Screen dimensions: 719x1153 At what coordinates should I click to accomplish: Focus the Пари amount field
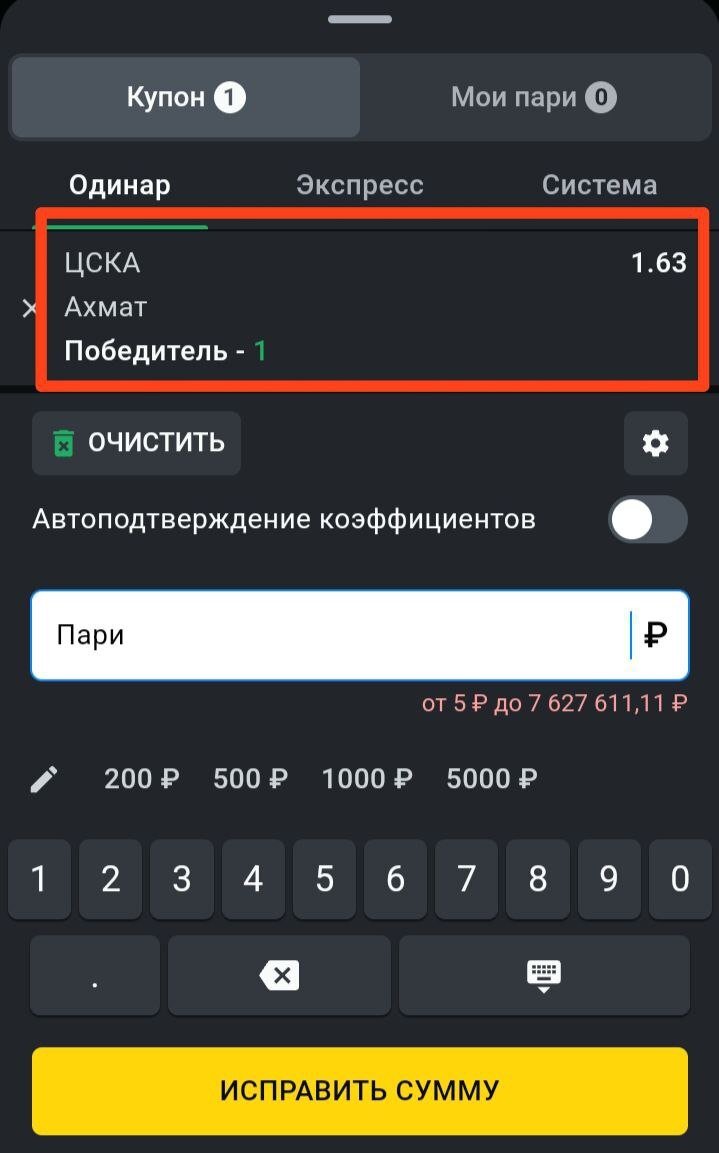point(330,635)
